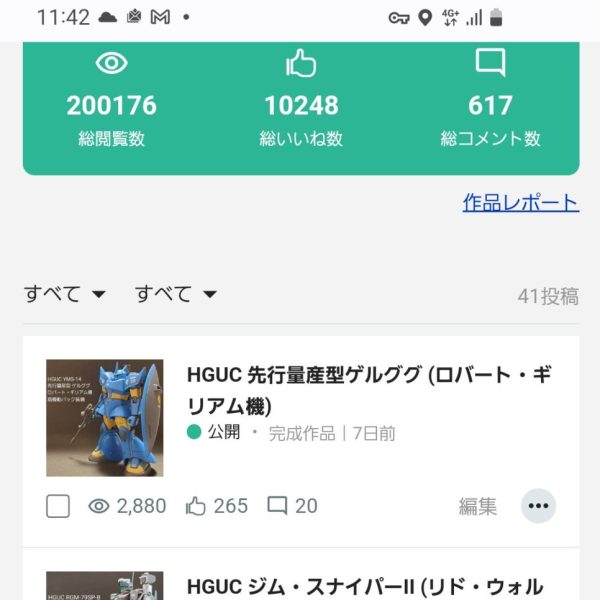Open the HGUC ジム・スナイパーII post
Image resolution: width=600 pixels, height=600 pixels.
pyautogui.click(x=365, y=586)
